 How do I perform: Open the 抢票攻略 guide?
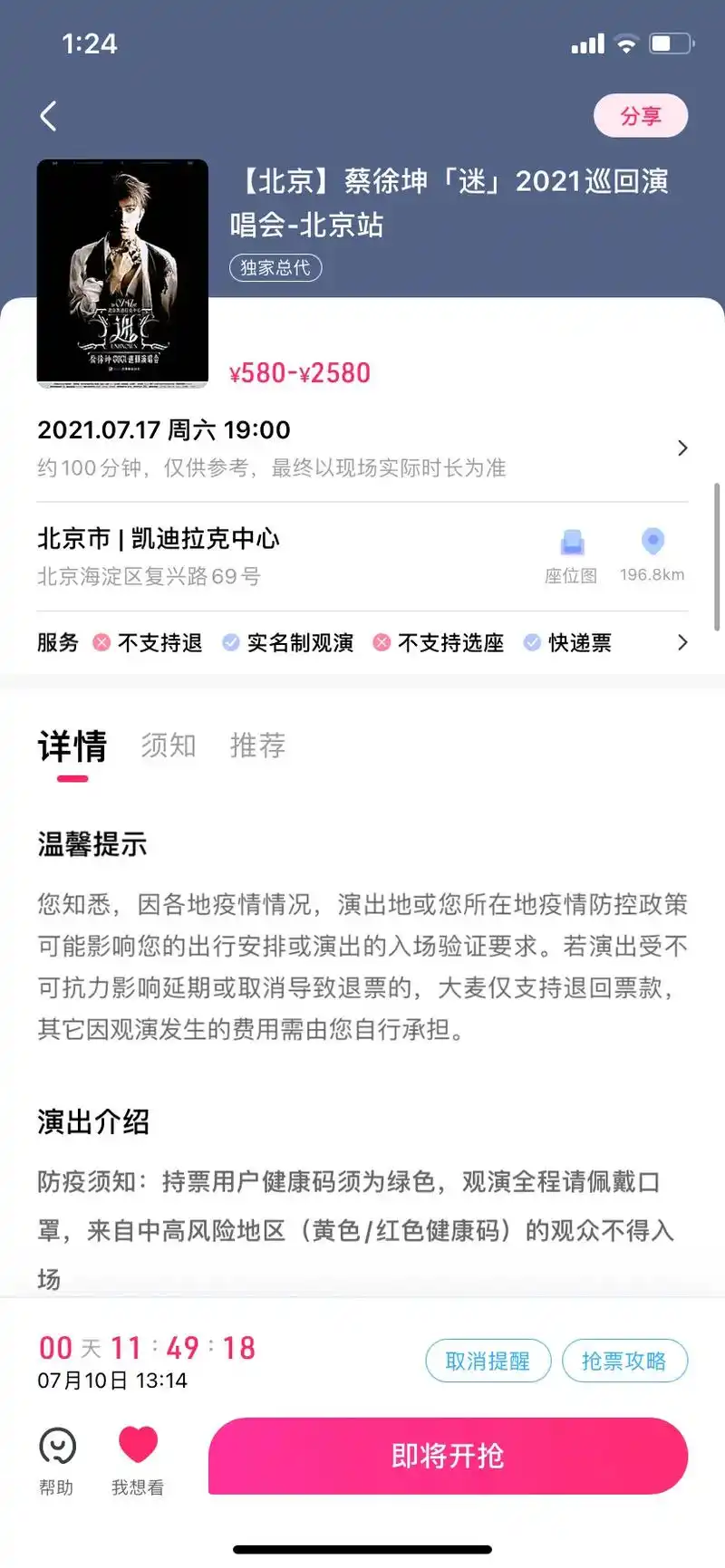pos(625,1361)
